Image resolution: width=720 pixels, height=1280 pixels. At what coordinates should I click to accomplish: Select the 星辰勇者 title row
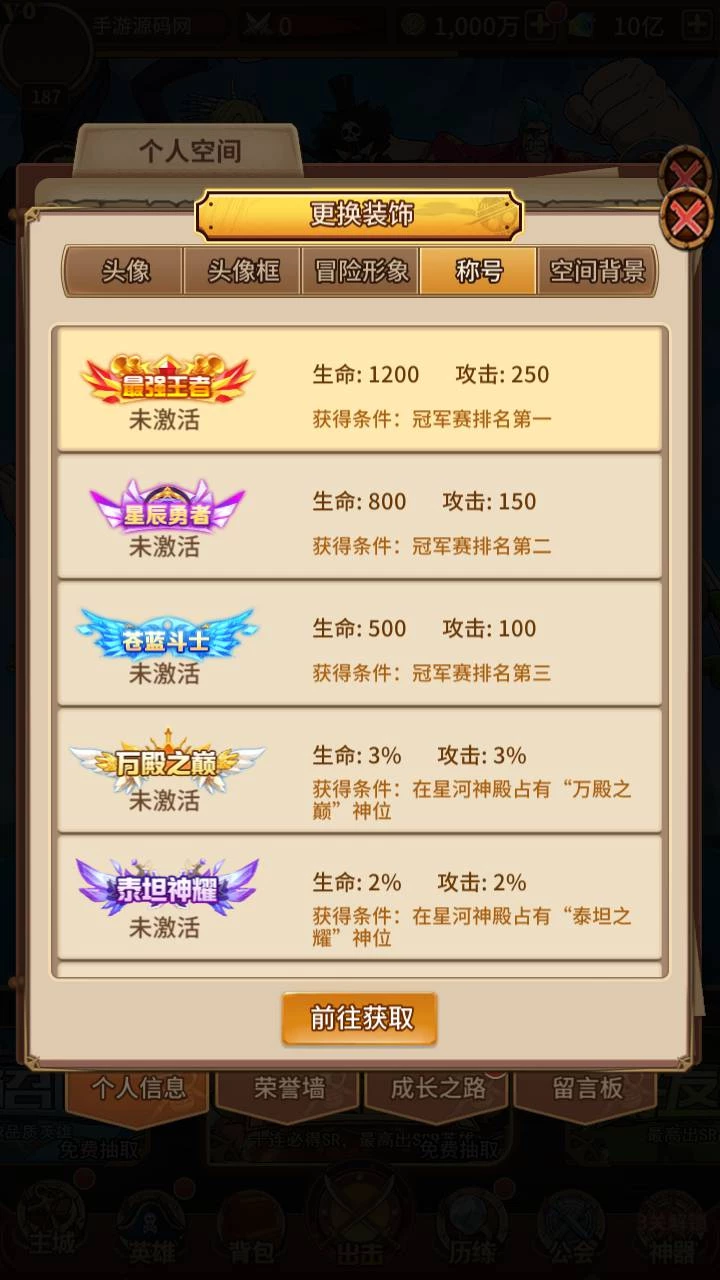point(360,517)
